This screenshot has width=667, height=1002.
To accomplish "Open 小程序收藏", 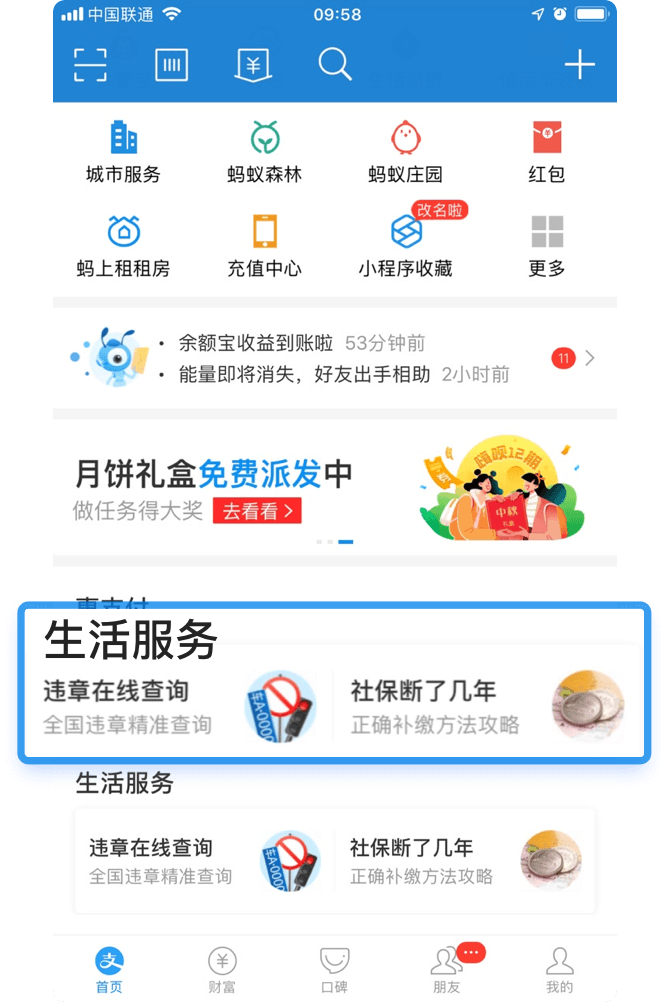I will coord(405,246).
